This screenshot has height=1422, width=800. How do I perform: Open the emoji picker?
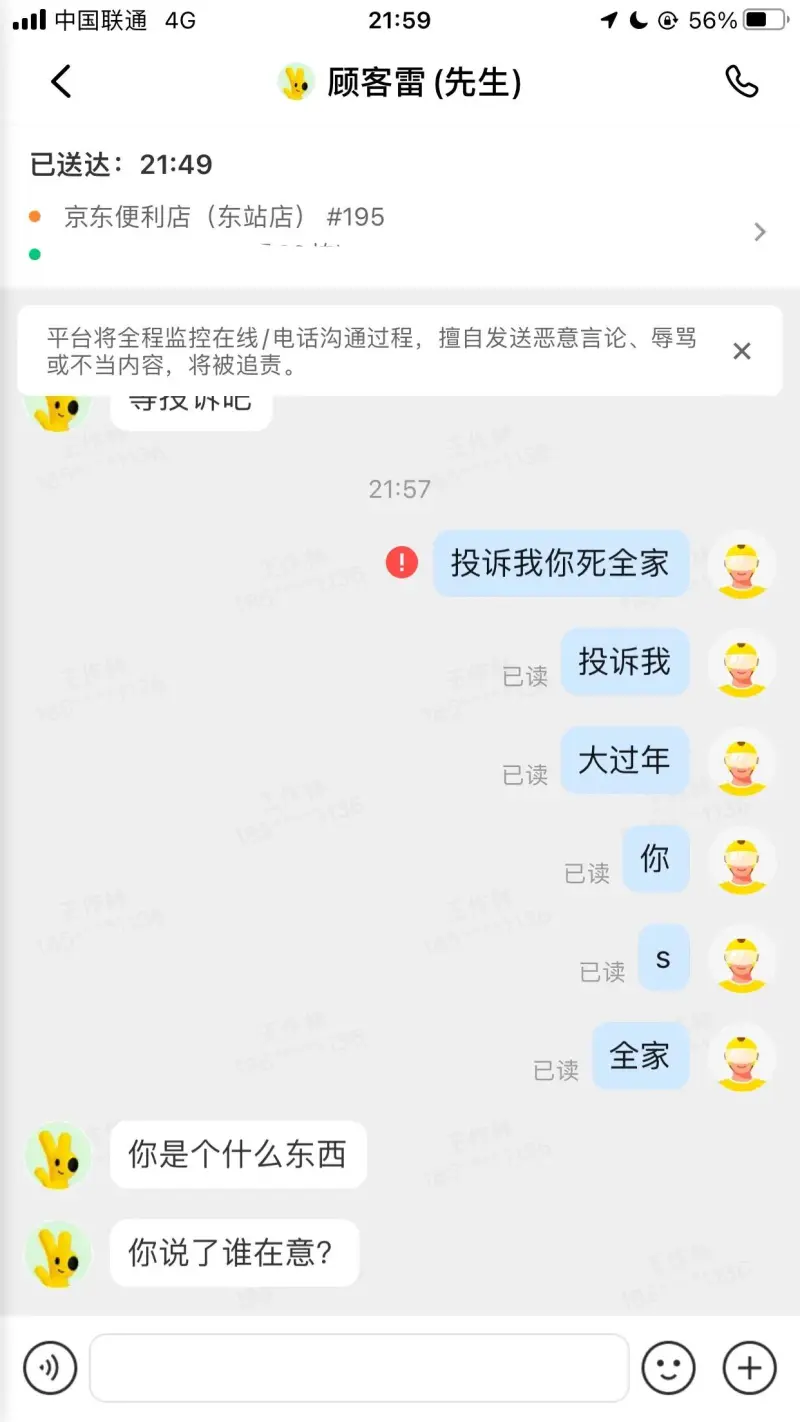point(668,1367)
